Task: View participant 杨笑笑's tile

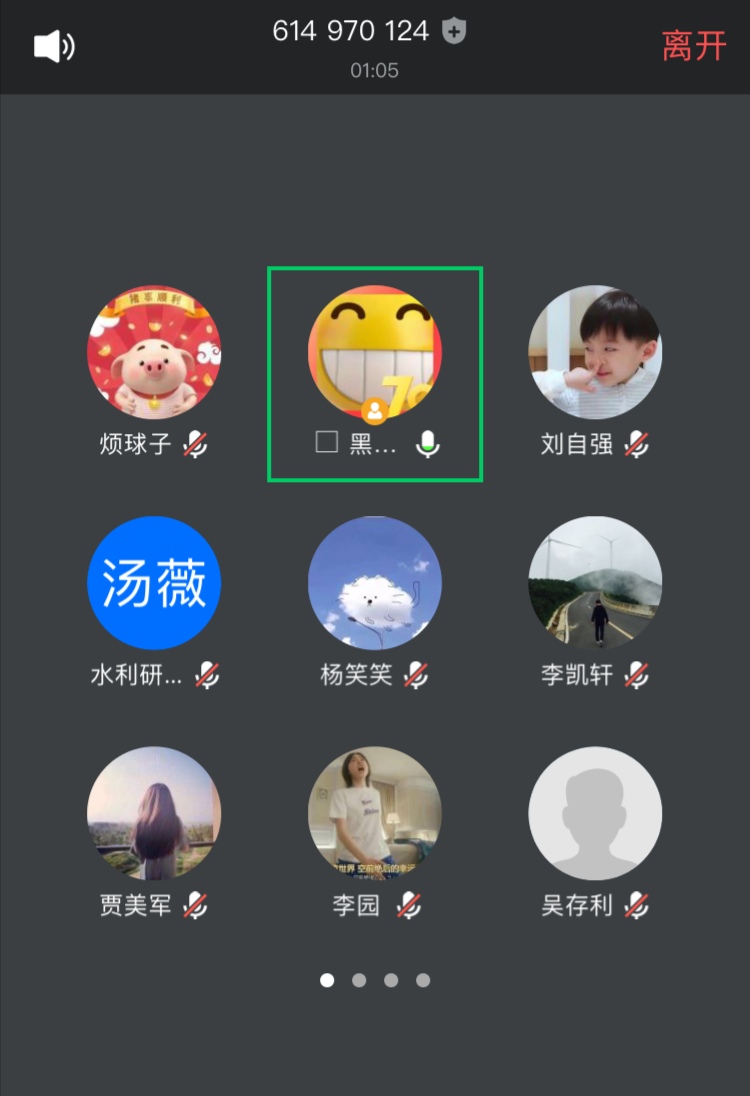Action: pos(375,583)
